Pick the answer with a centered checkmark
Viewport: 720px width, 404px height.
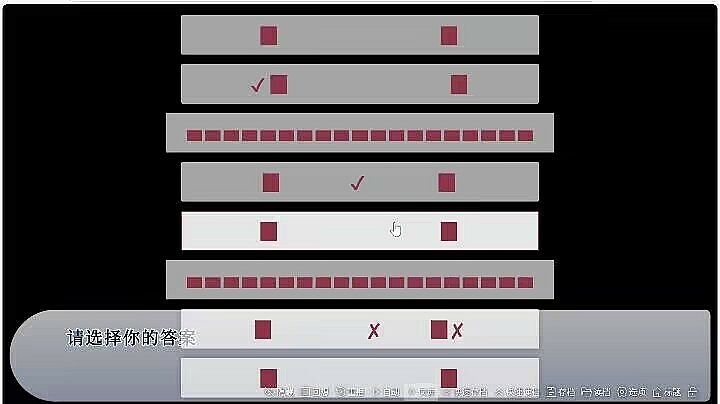[x=360, y=182]
